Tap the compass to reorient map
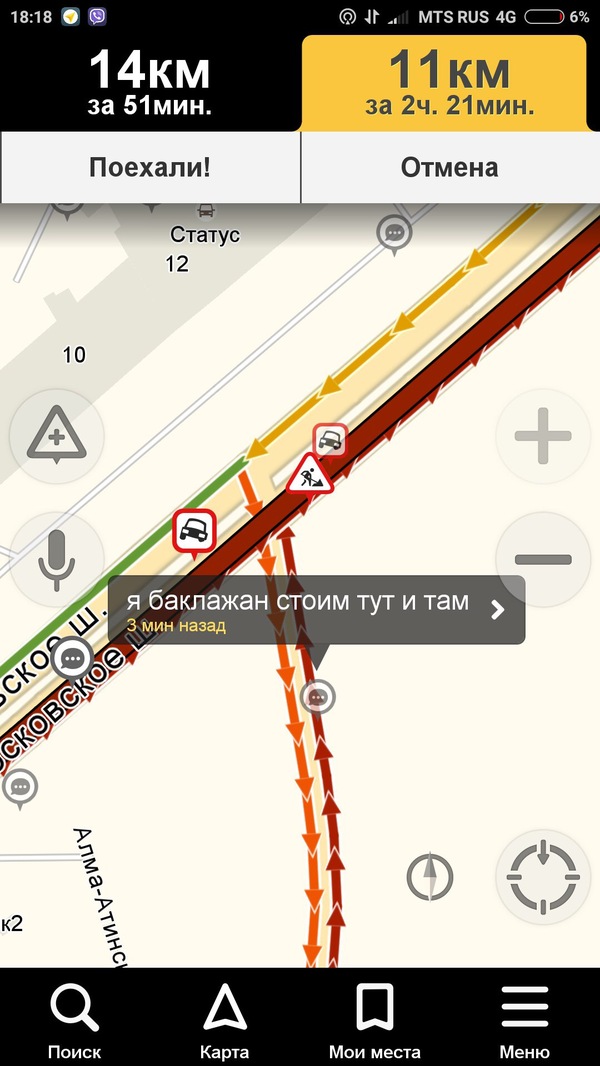This screenshot has height=1066, width=600. pos(431,878)
